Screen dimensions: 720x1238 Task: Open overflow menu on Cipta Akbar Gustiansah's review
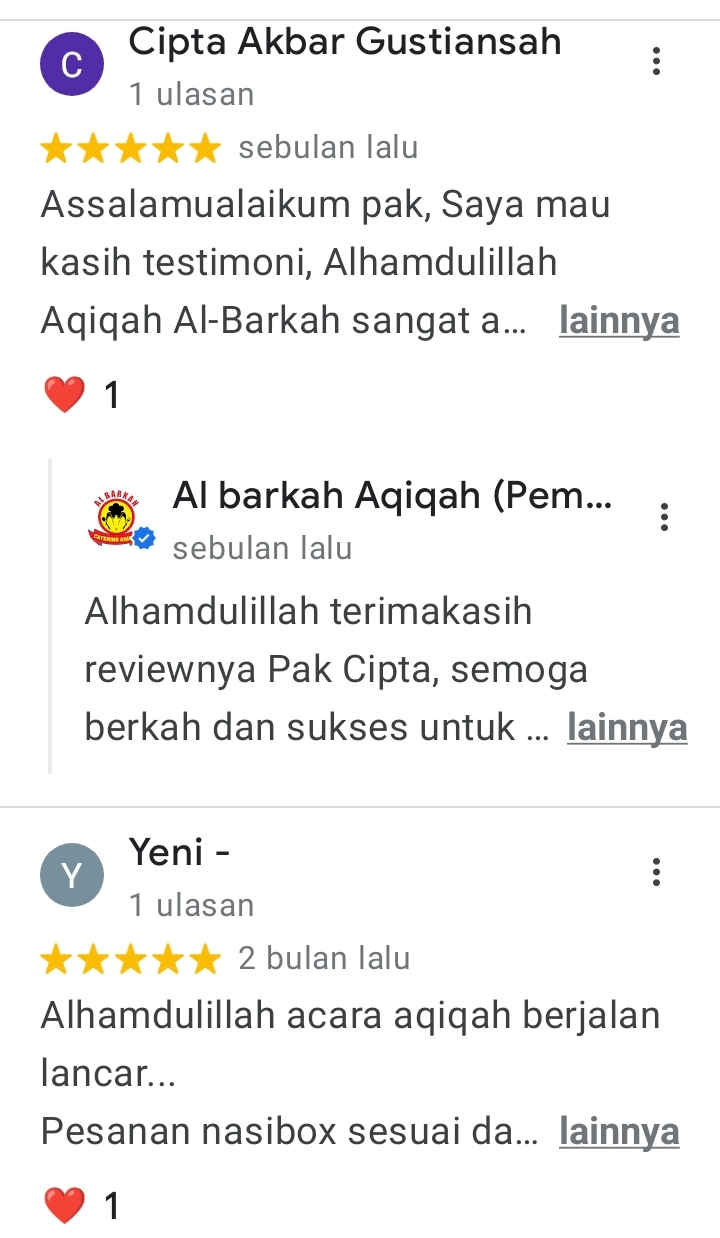(x=656, y=62)
